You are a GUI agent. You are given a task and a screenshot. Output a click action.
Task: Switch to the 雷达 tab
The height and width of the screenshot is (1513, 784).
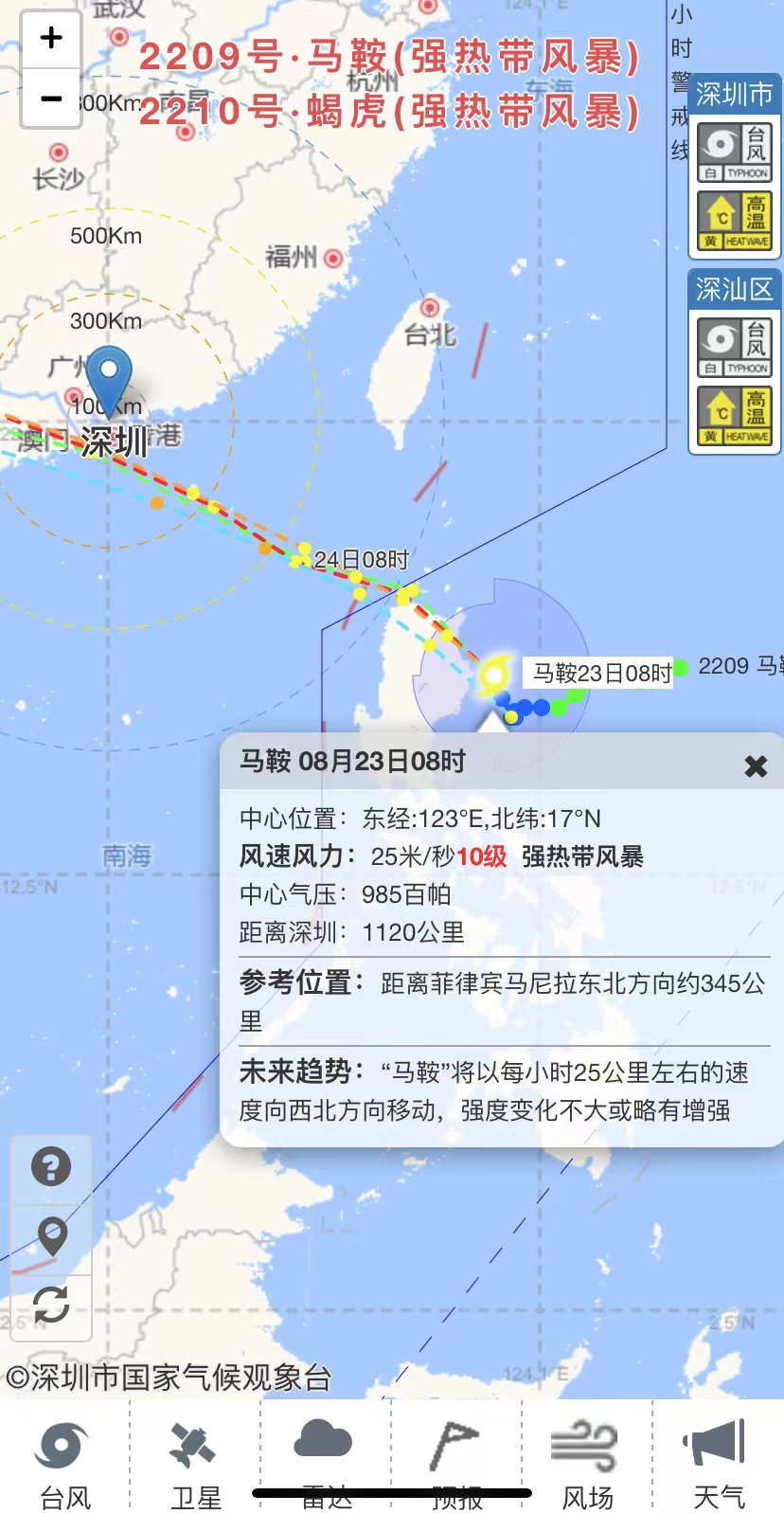(326, 1464)
